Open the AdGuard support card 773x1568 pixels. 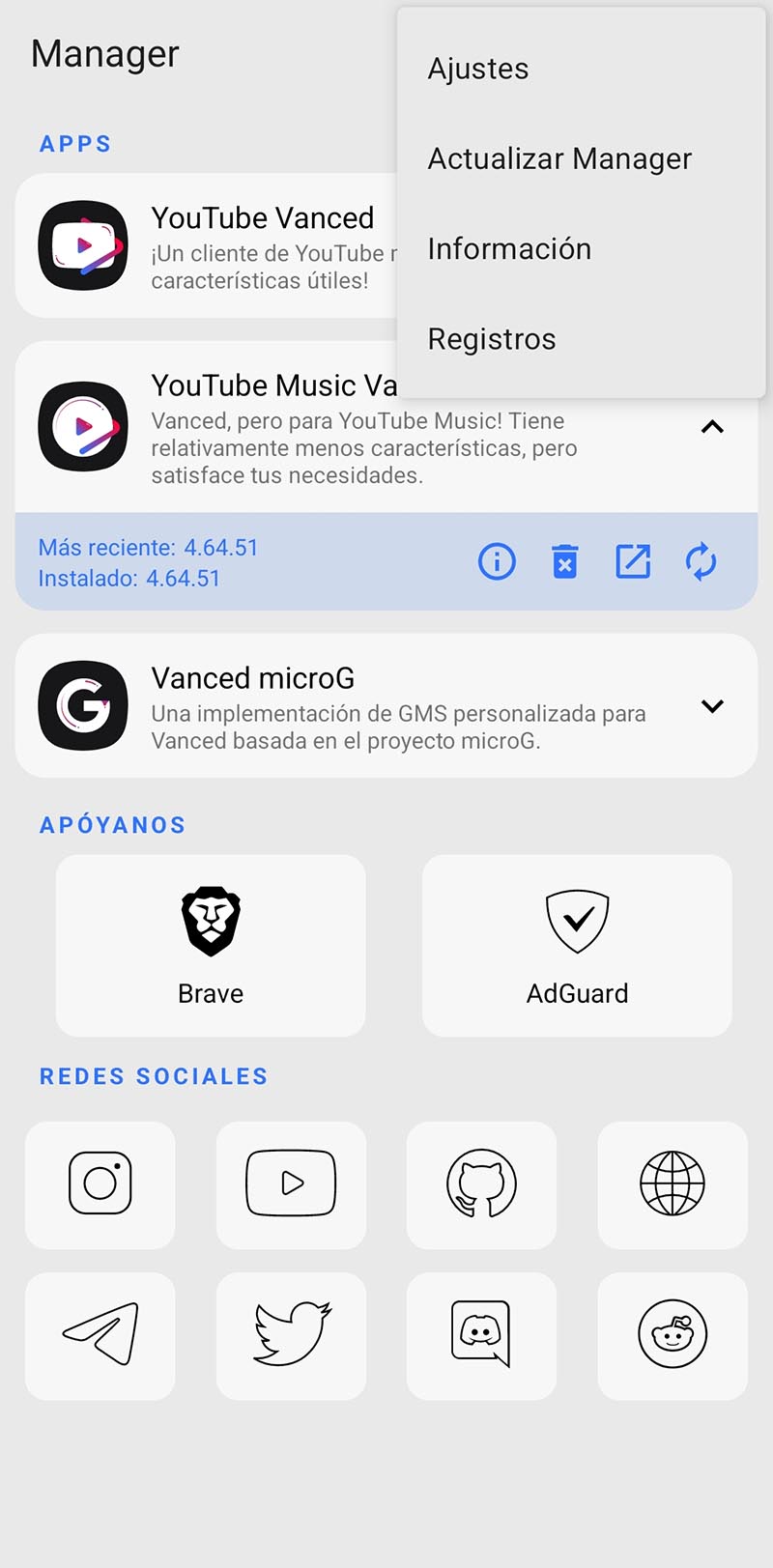click(576, 945)
